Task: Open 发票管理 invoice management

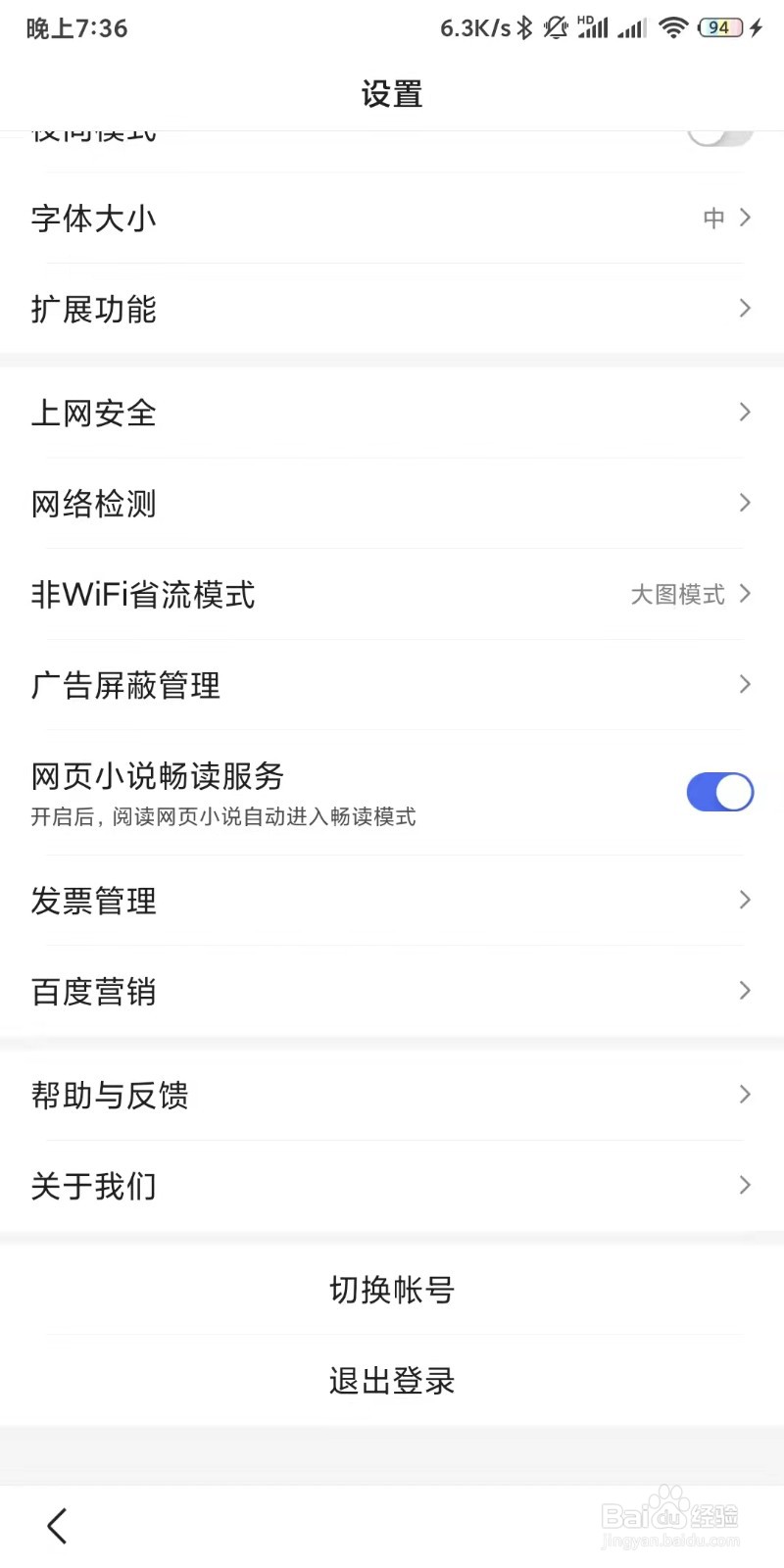Action: (392, 901)
